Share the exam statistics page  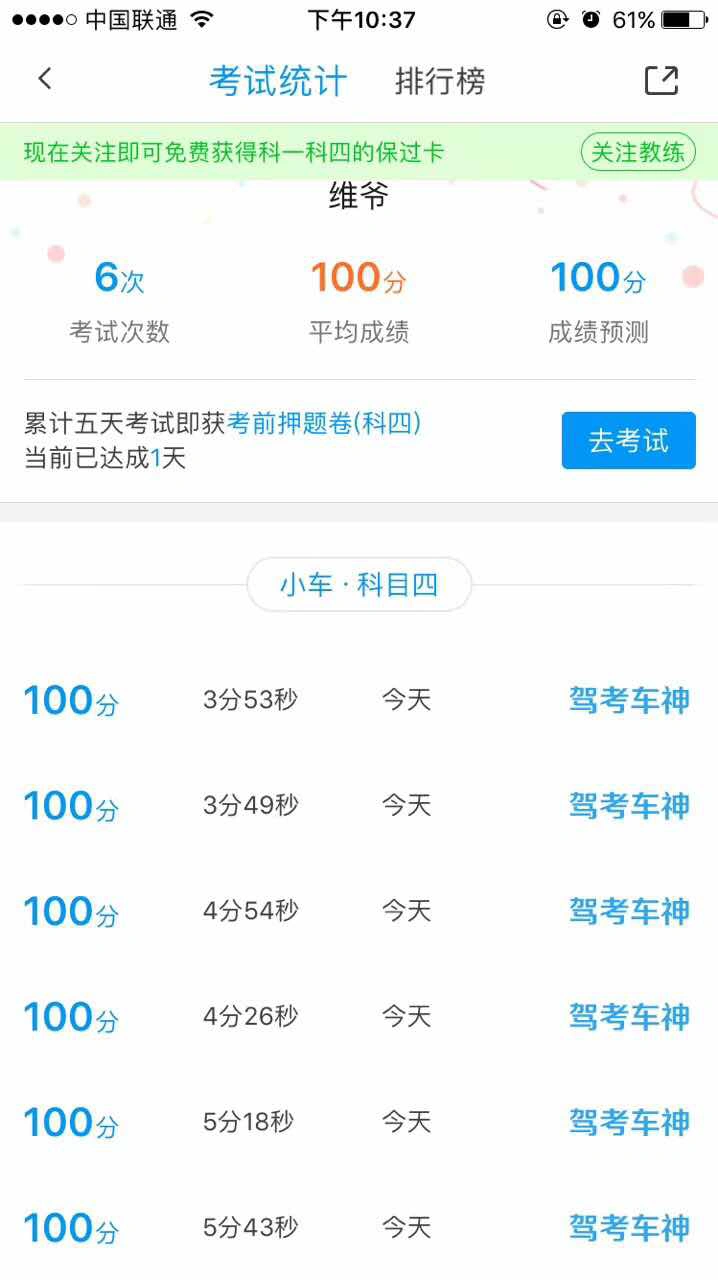661,80
